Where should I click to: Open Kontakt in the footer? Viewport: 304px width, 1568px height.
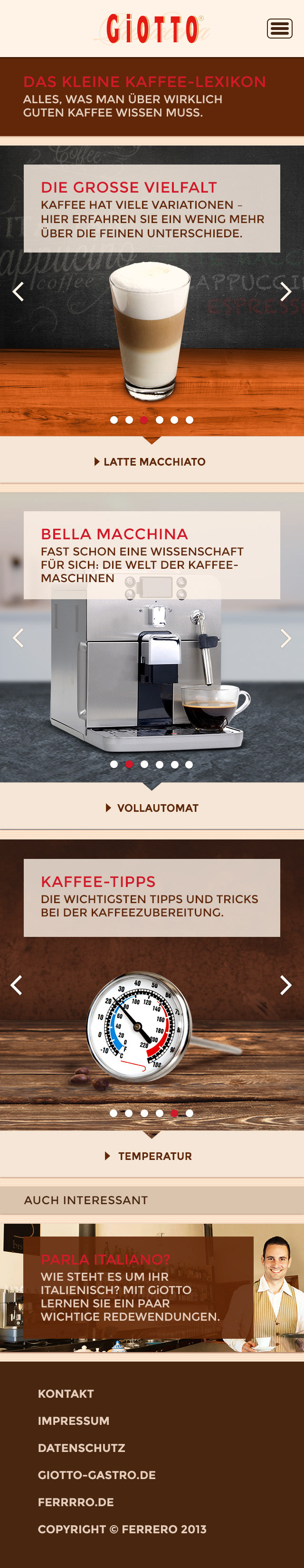tap(66, 1394)
